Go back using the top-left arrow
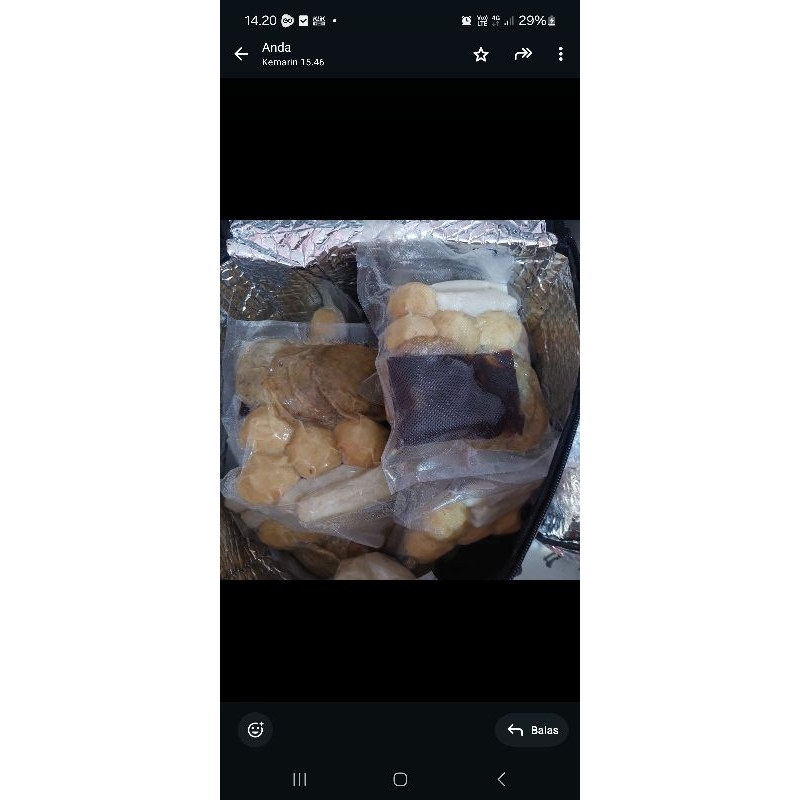The height and width of the screenshot is (800, 800). click(x=241, y=54)
